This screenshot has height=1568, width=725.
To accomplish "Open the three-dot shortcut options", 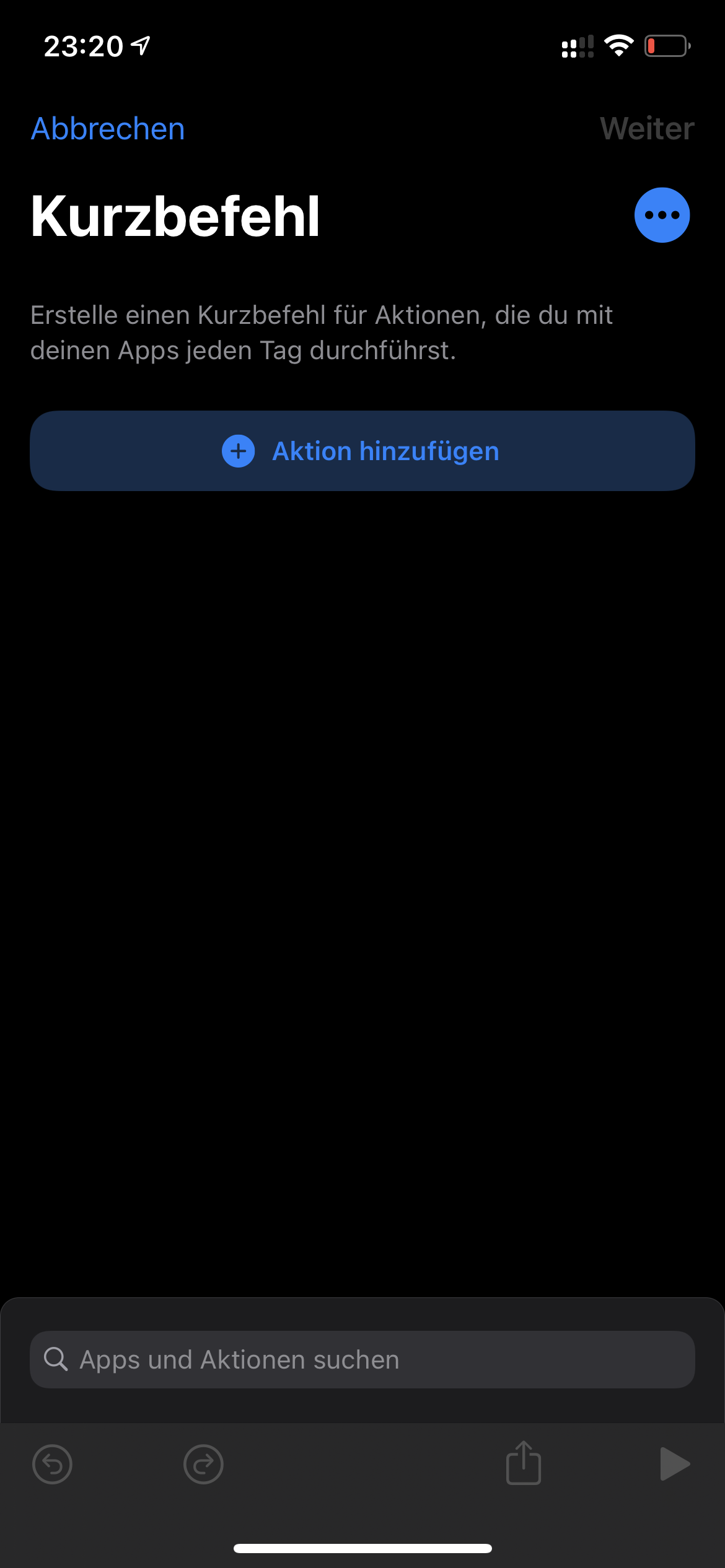I will tap(662, 215).
